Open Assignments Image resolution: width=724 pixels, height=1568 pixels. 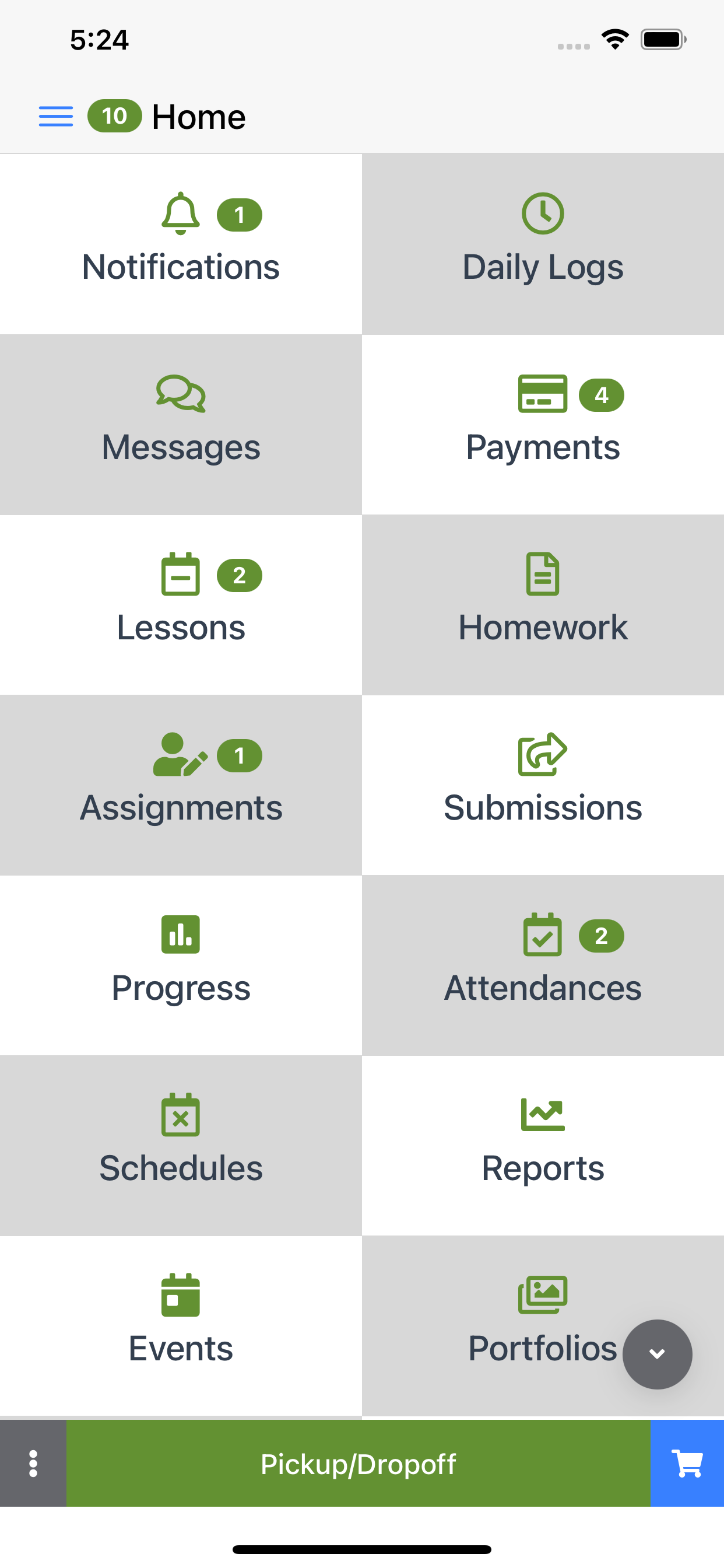[x=181, y=785]
